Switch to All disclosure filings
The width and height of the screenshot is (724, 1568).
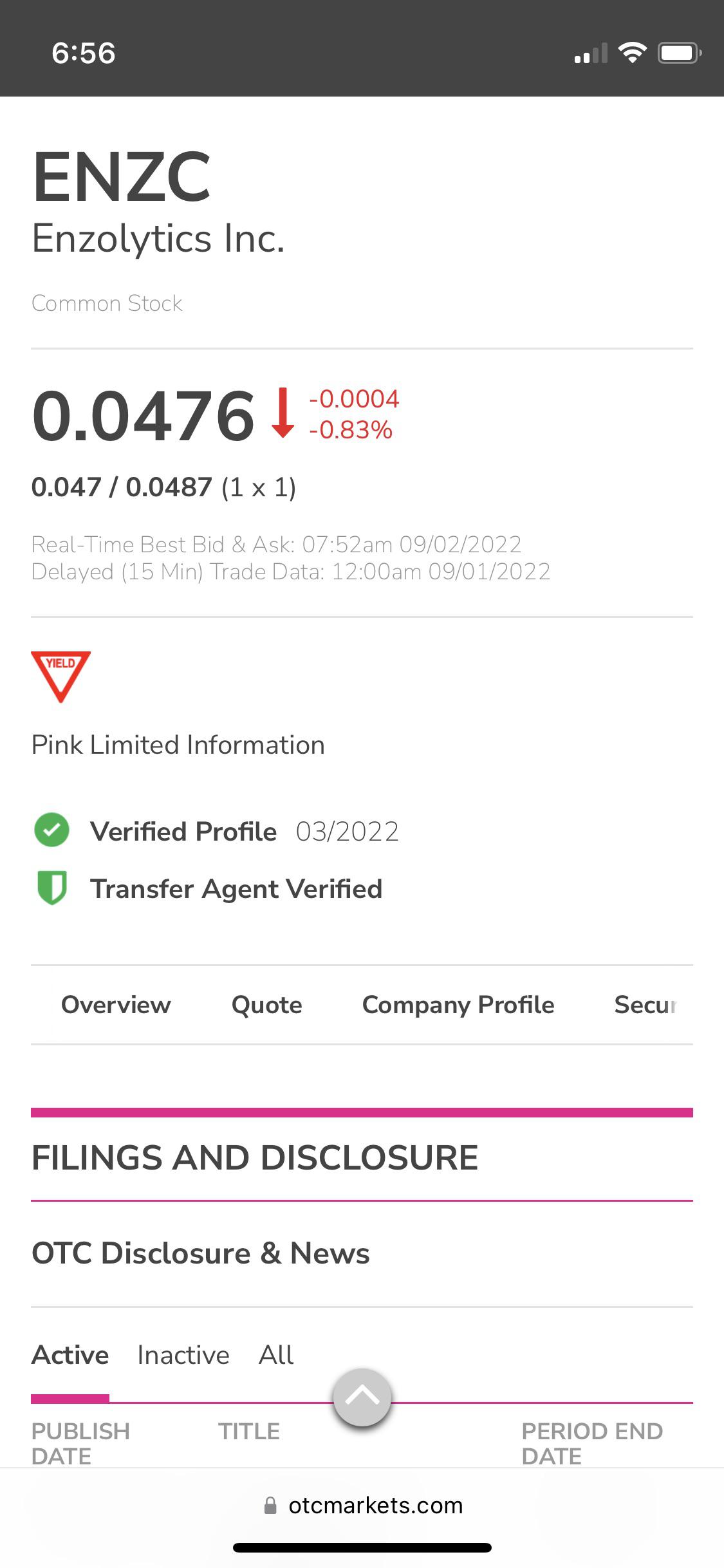(276, 1355)
